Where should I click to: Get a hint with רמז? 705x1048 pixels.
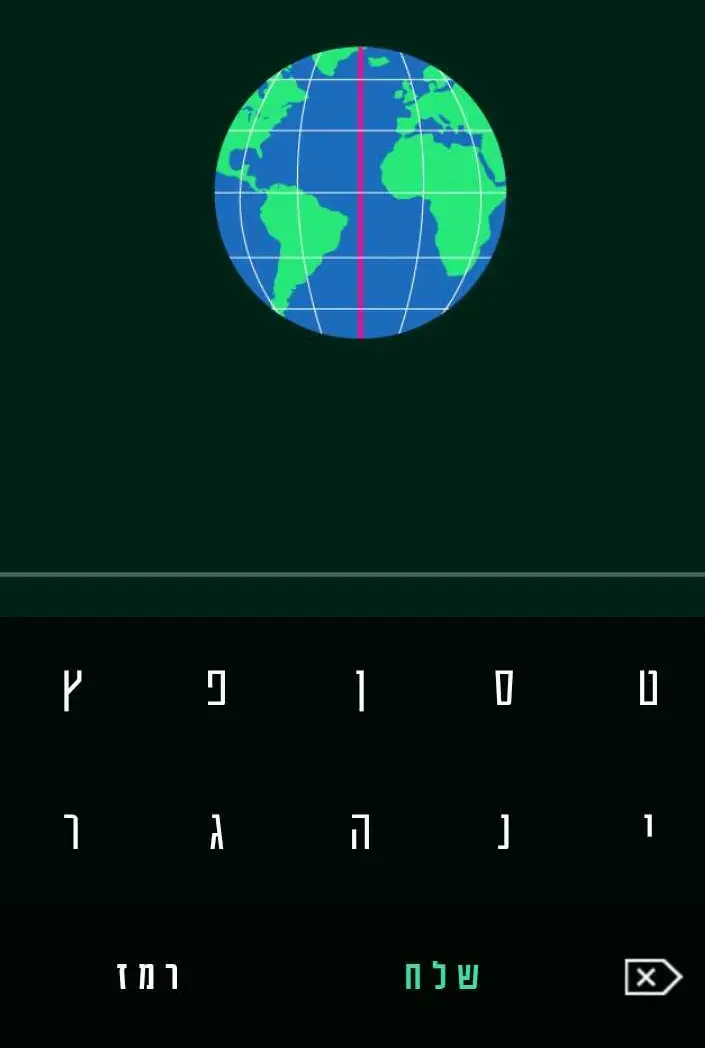tap(148, 976)
